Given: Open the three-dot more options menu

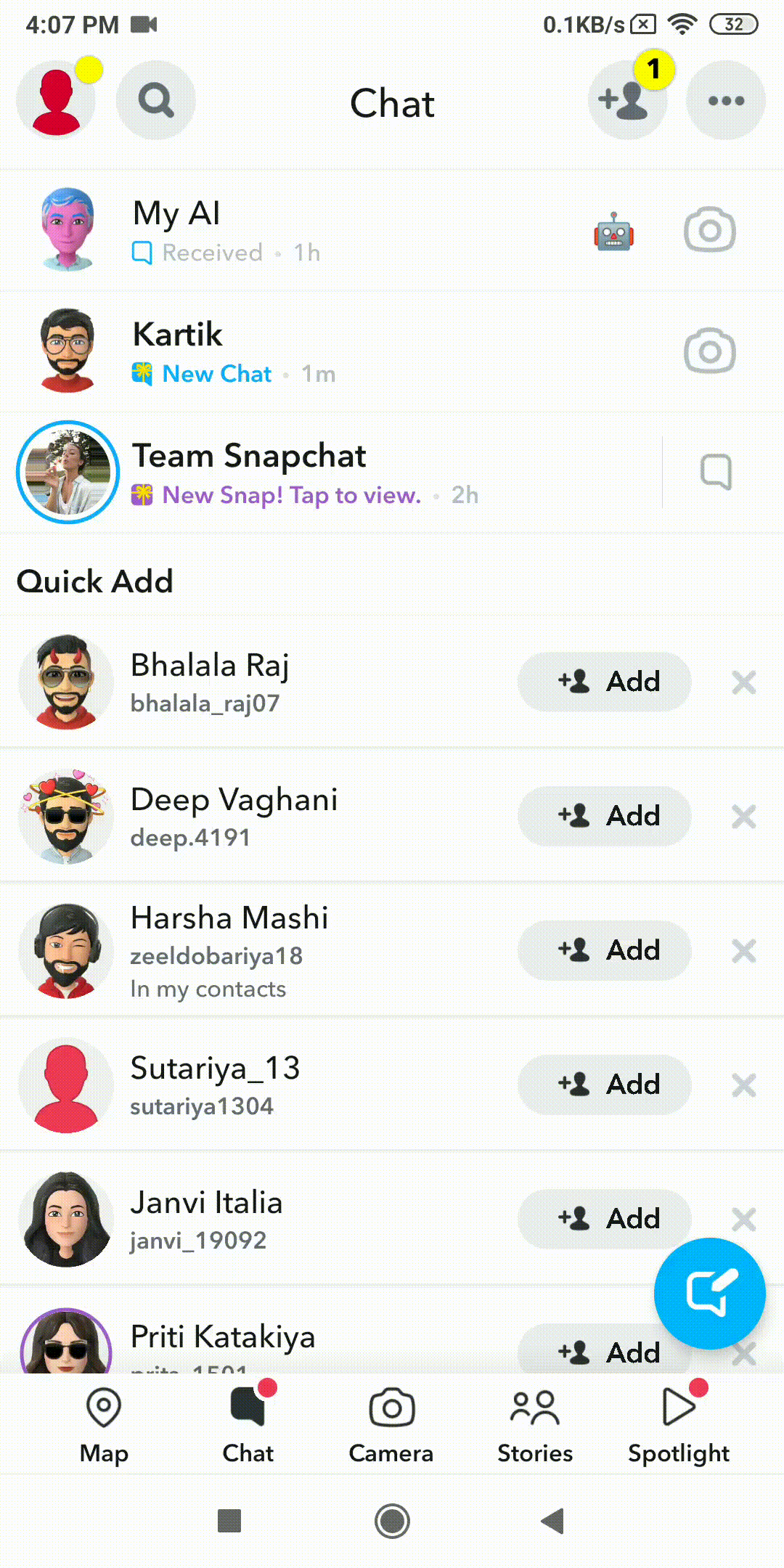Looking at the screenshot, I should (725, 101).
